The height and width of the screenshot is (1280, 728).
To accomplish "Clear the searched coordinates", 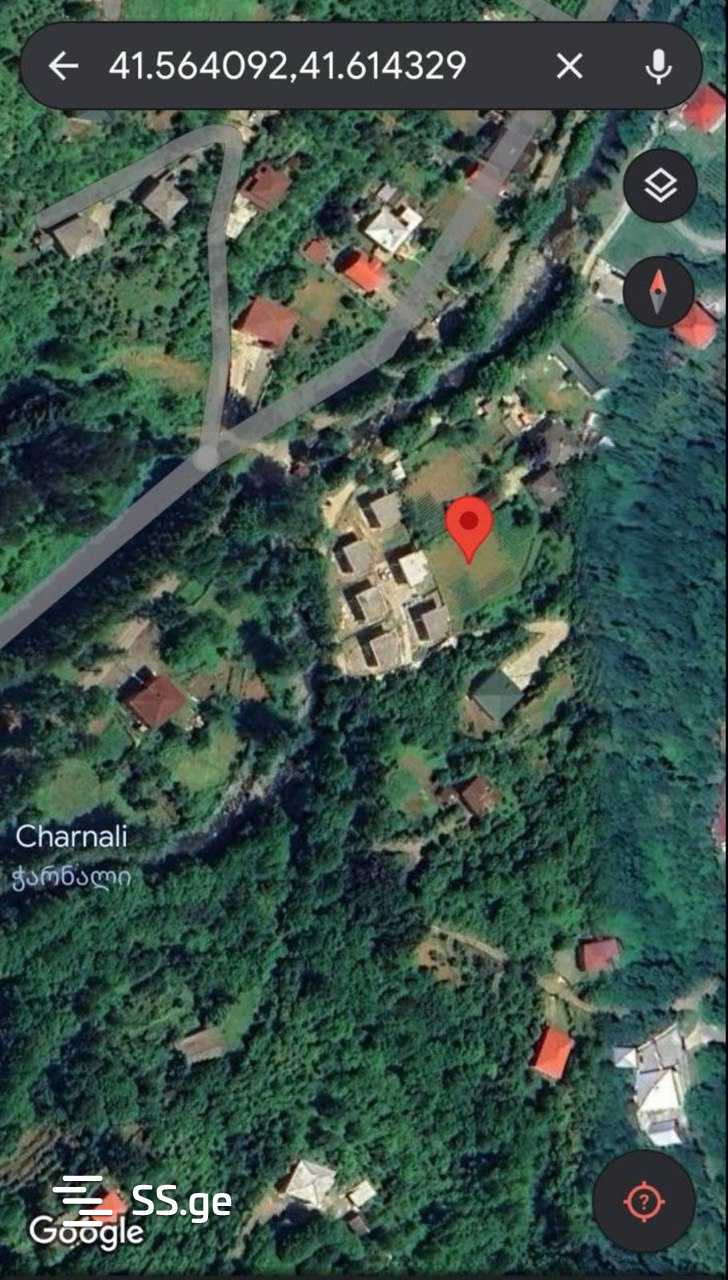I will (569, 67).
